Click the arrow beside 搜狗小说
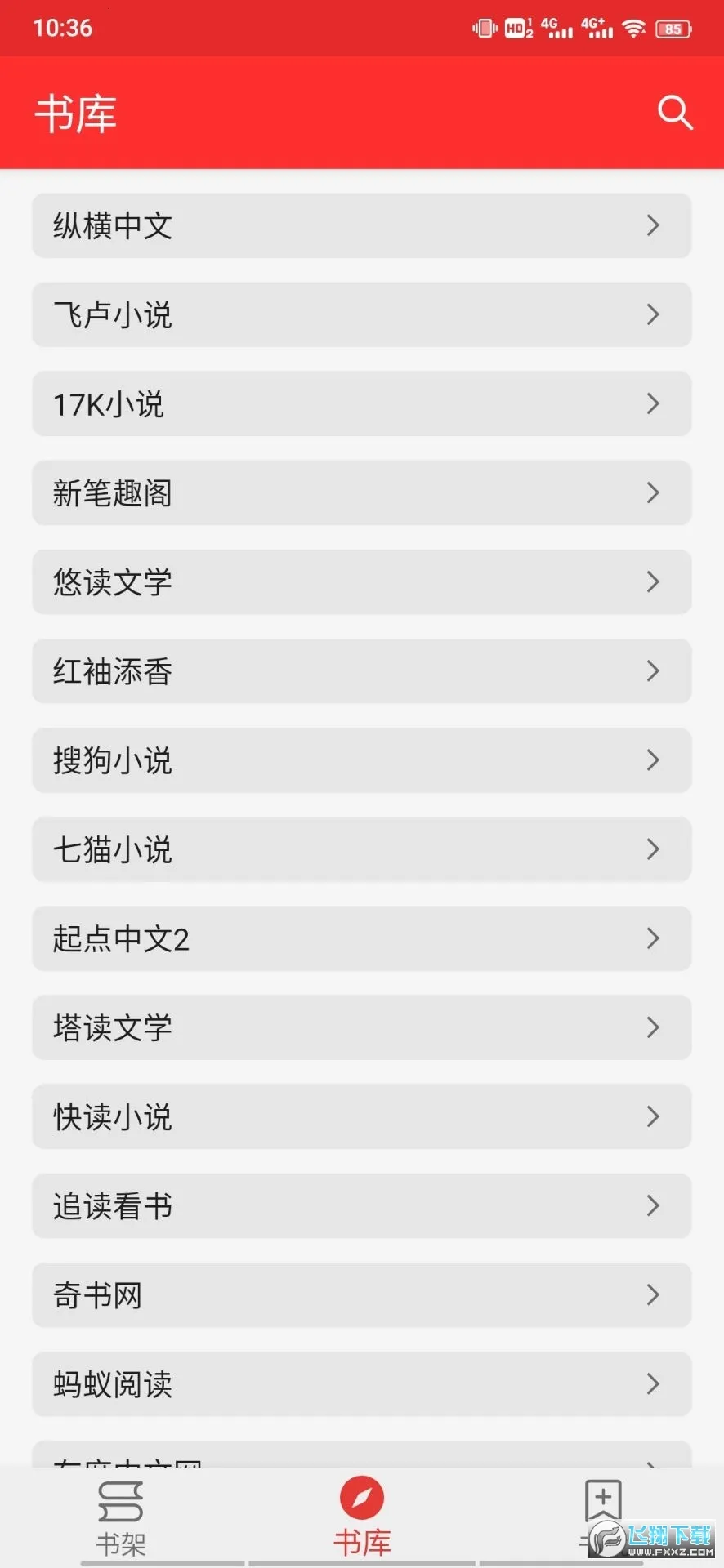 (x=652, y=760)
